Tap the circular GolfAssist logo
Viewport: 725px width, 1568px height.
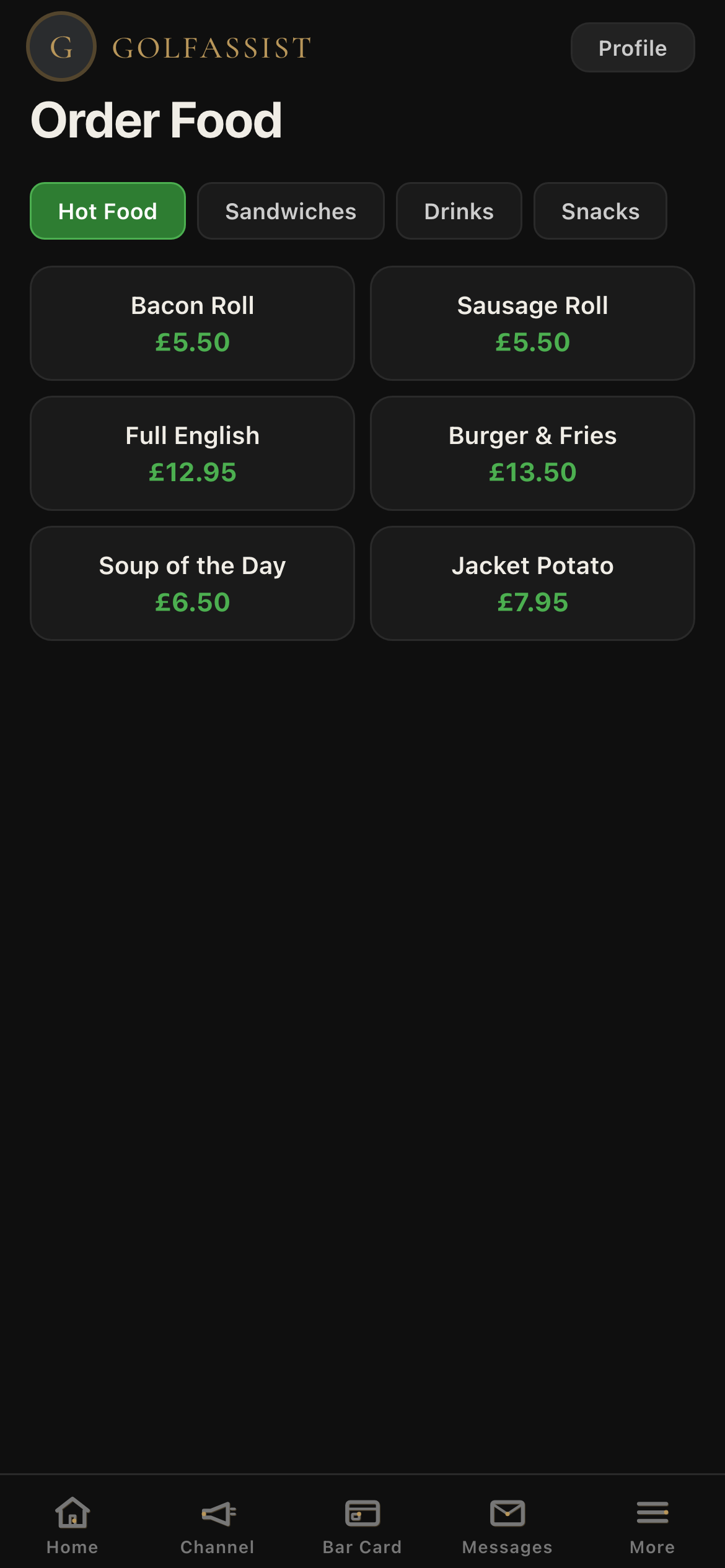[x=61, y=47]
